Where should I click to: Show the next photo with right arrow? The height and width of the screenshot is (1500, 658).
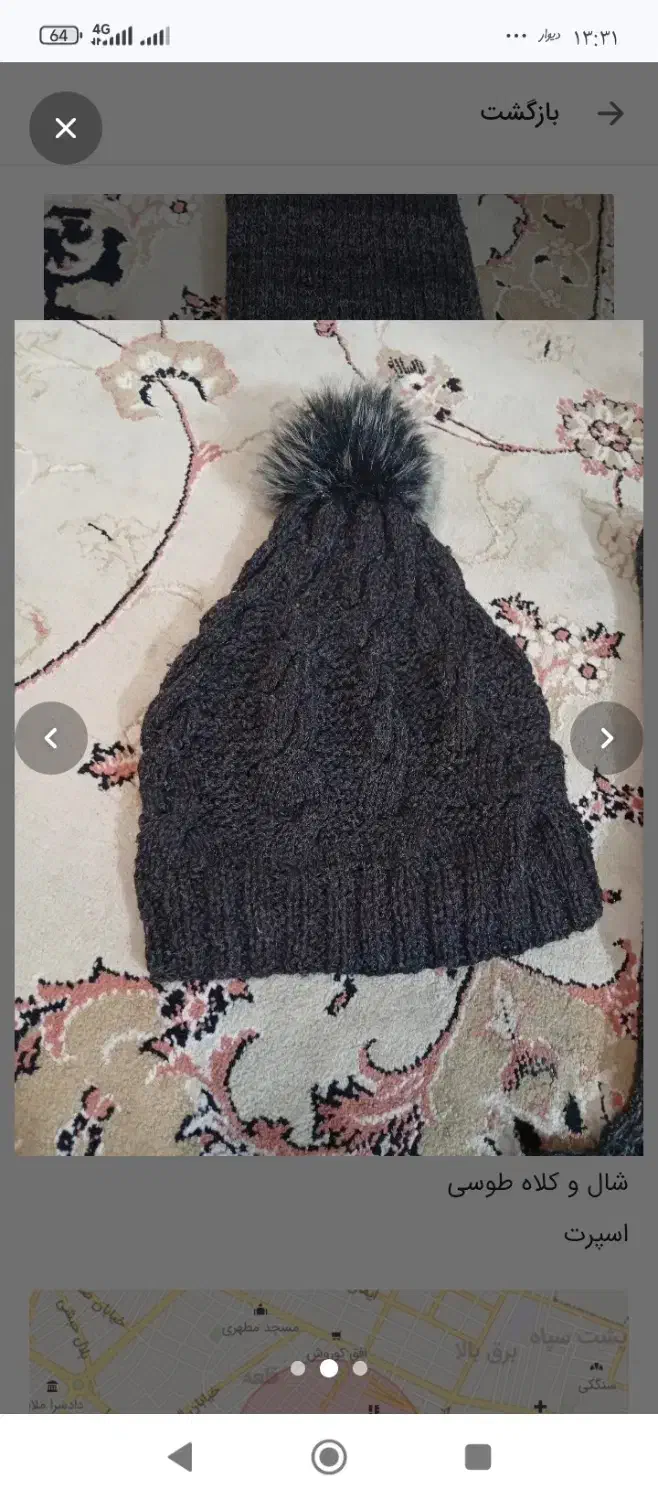pos(606,738)
